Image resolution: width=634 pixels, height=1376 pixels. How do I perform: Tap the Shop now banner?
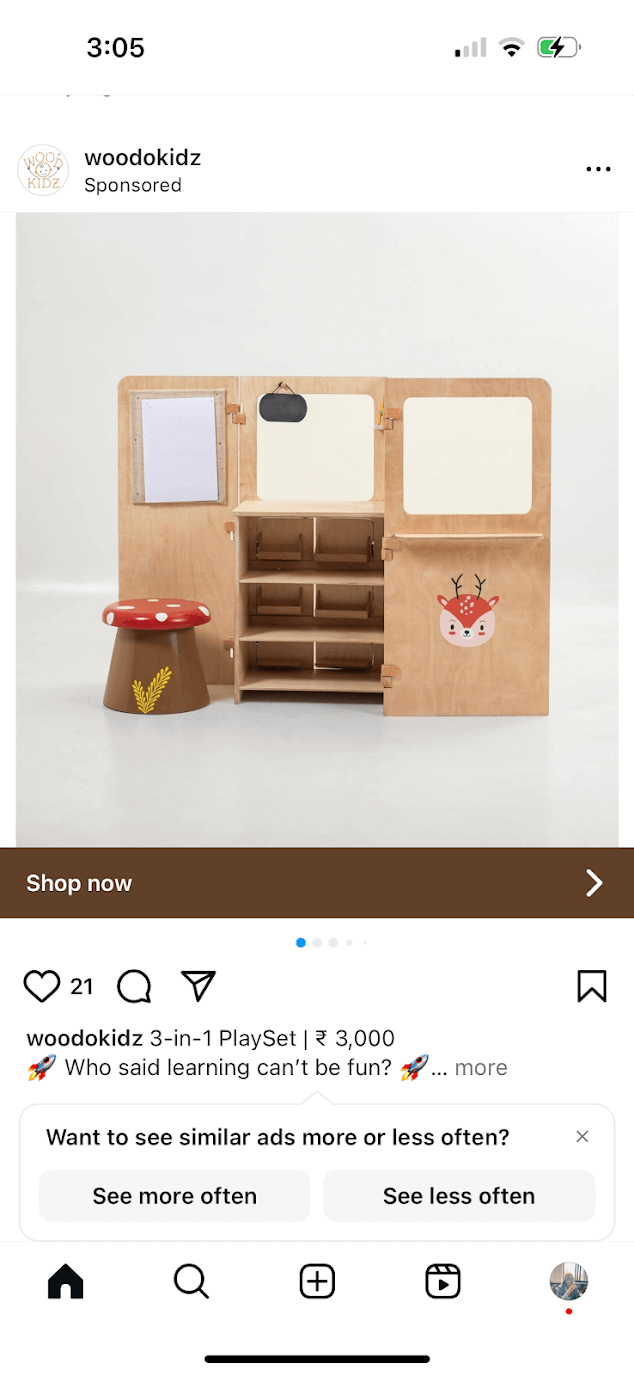click(x=317, y=883)
